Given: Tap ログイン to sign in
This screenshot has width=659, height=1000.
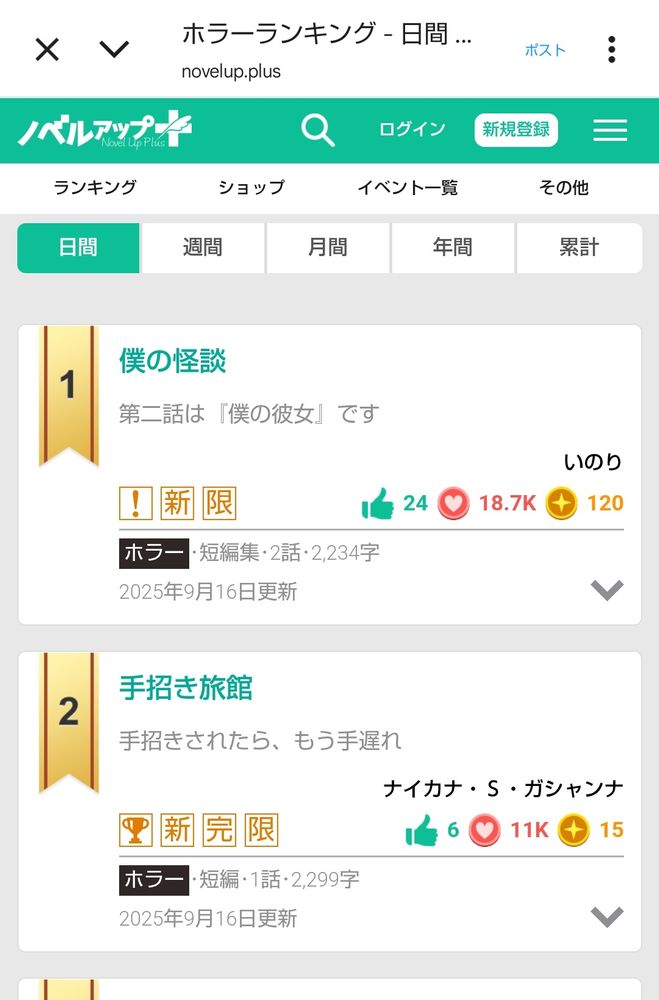Looking at the screenshot, I should 412,130.
